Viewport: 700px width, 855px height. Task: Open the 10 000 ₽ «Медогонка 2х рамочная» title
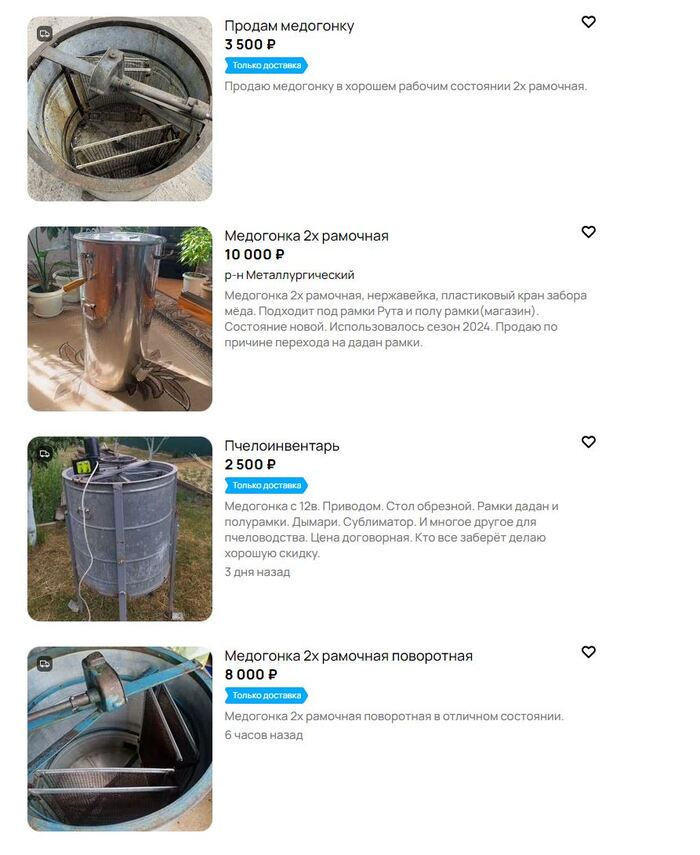point(306,236)
